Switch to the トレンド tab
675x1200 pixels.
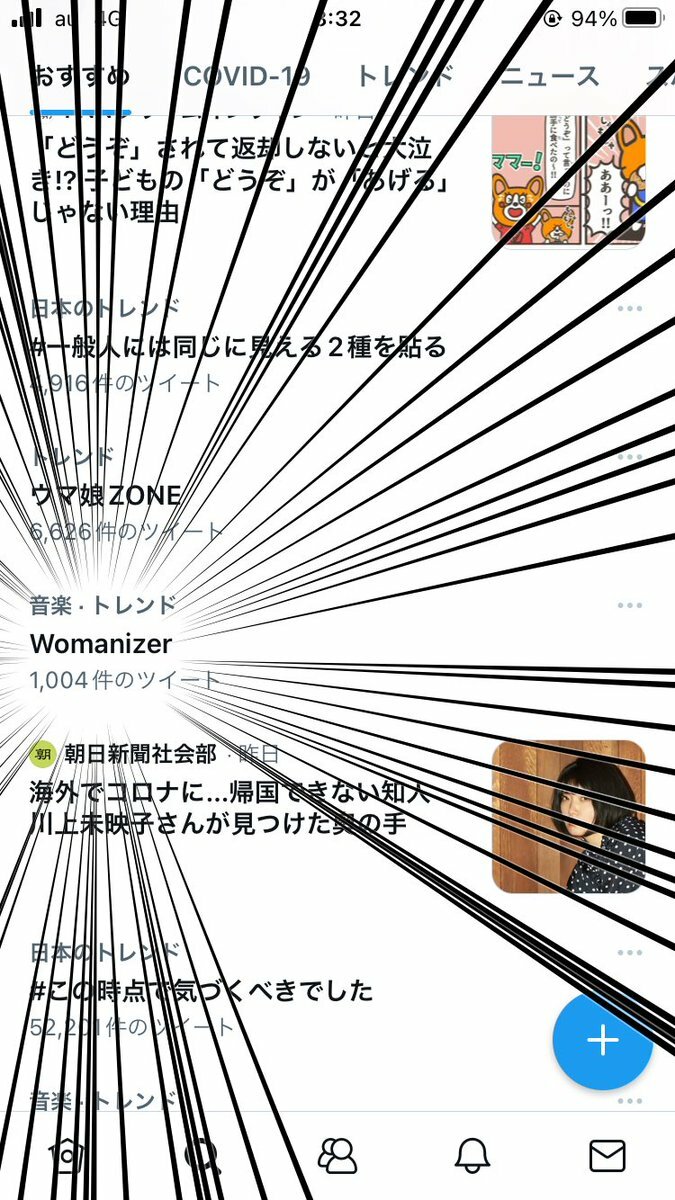(404, 76)
